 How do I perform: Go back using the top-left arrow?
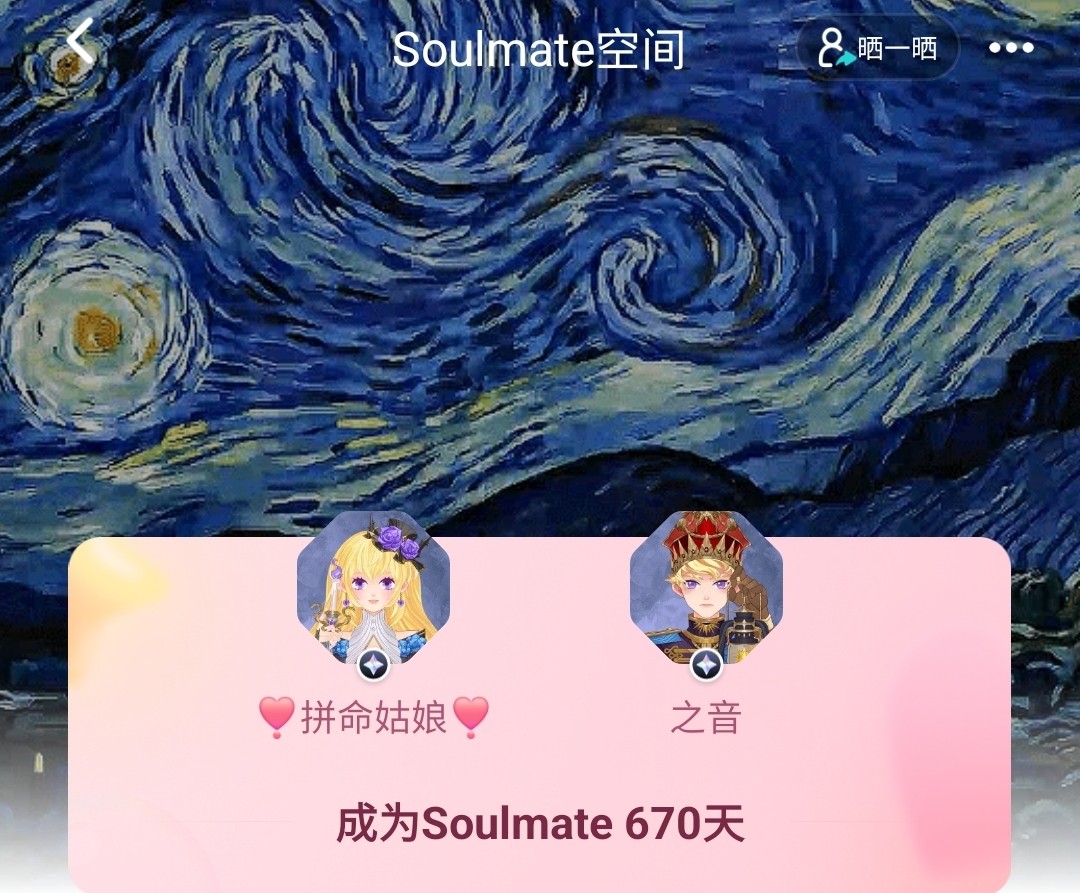click(x=80, y=45)
